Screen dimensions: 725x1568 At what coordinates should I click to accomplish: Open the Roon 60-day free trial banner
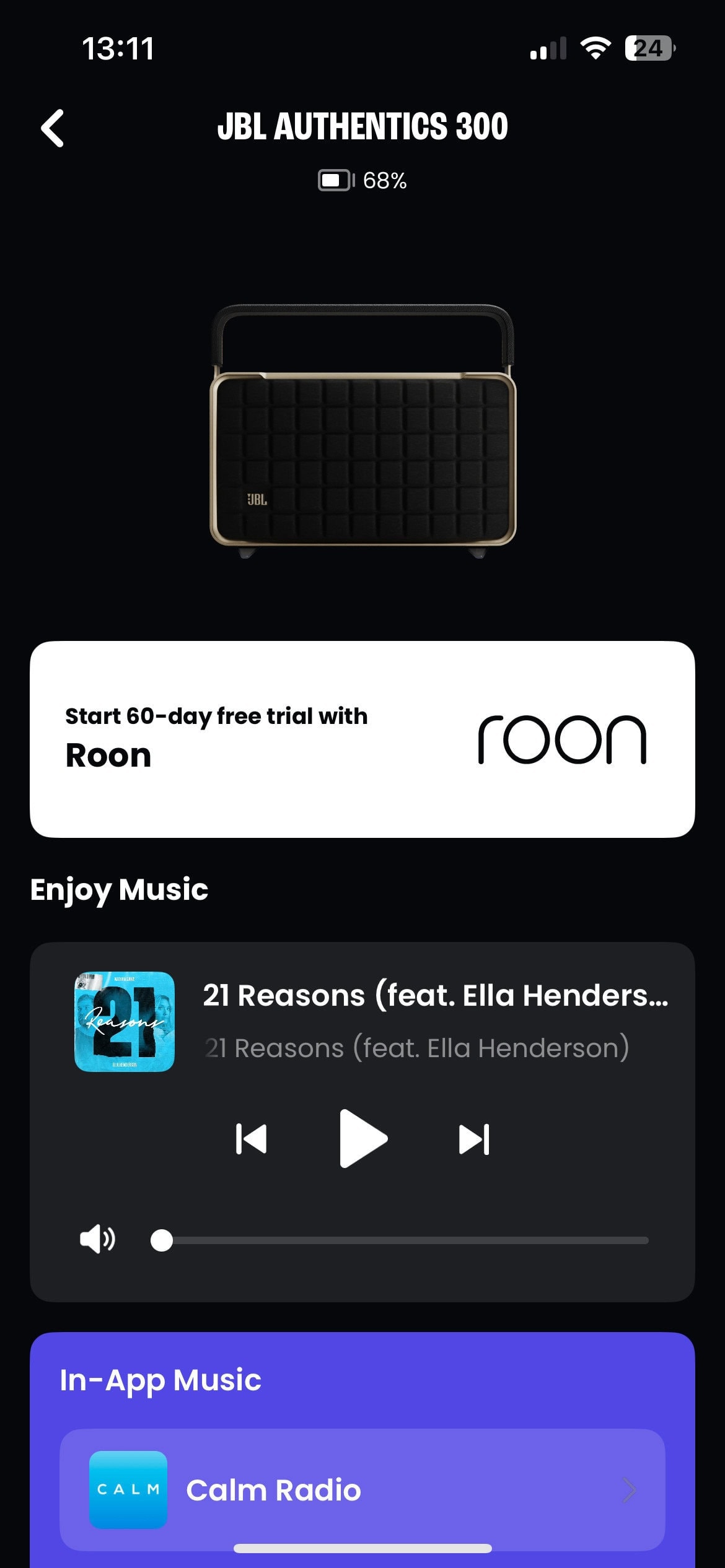click(x=362, y=739)
